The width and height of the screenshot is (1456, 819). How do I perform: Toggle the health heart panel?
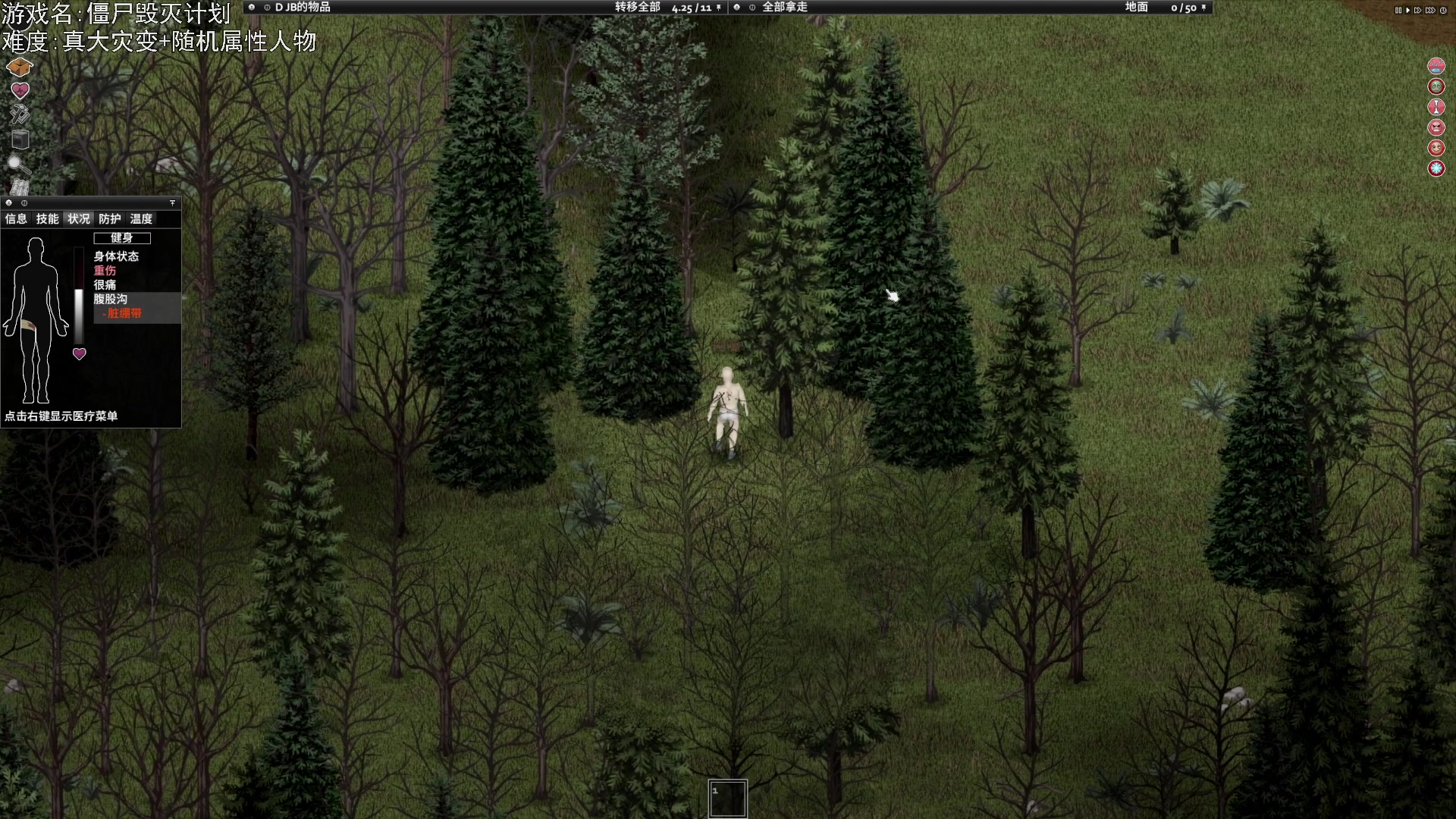coord(20,90)
